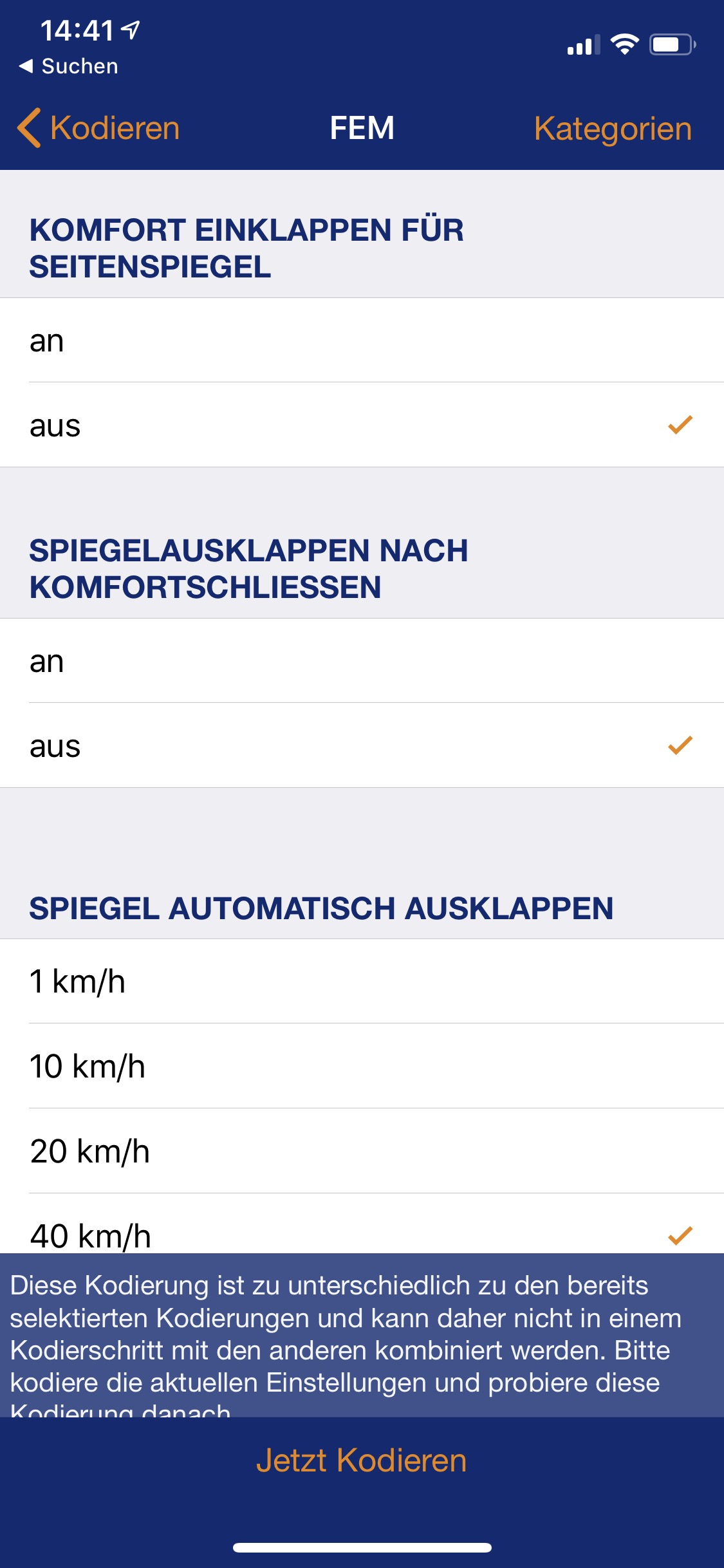Screen dimensions: 724x1568
Task: Open Kategorien in the top bar
Action: click(x=612, y=129)
